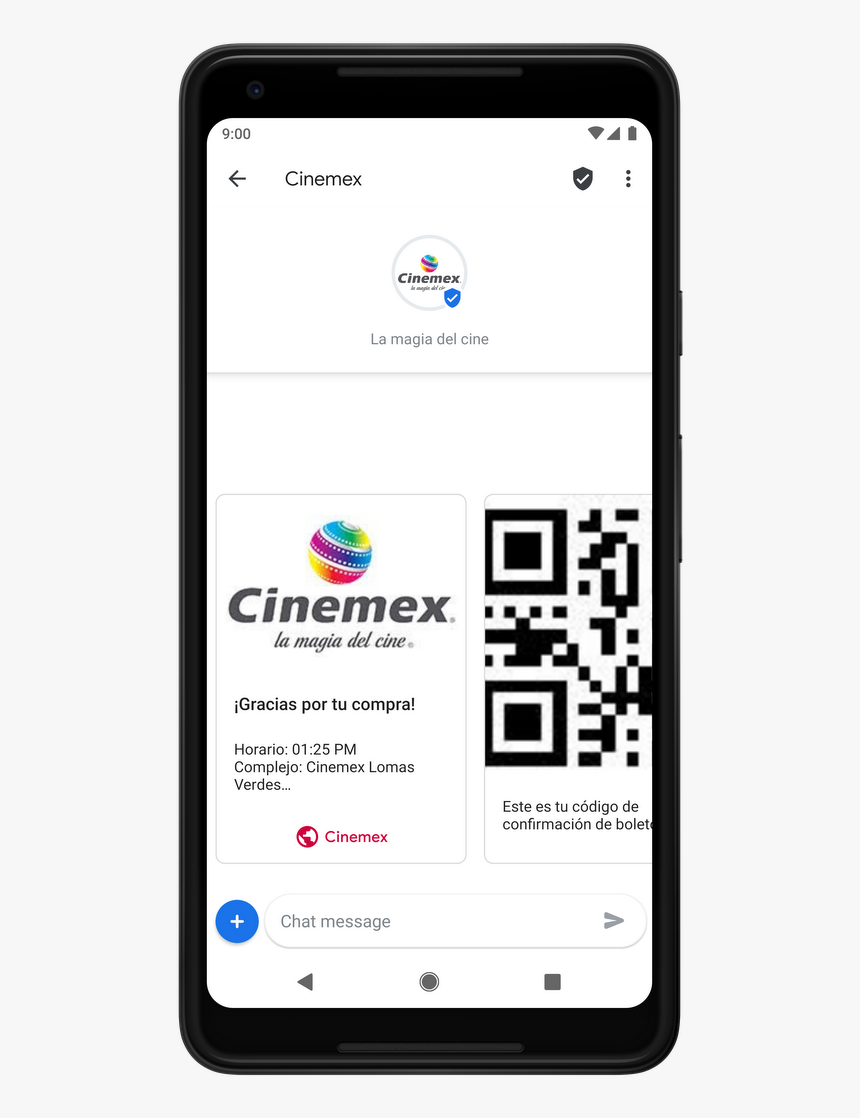Tap the battery indicator in the status bar
The image size is (860, 1118).
click(632, 132)
